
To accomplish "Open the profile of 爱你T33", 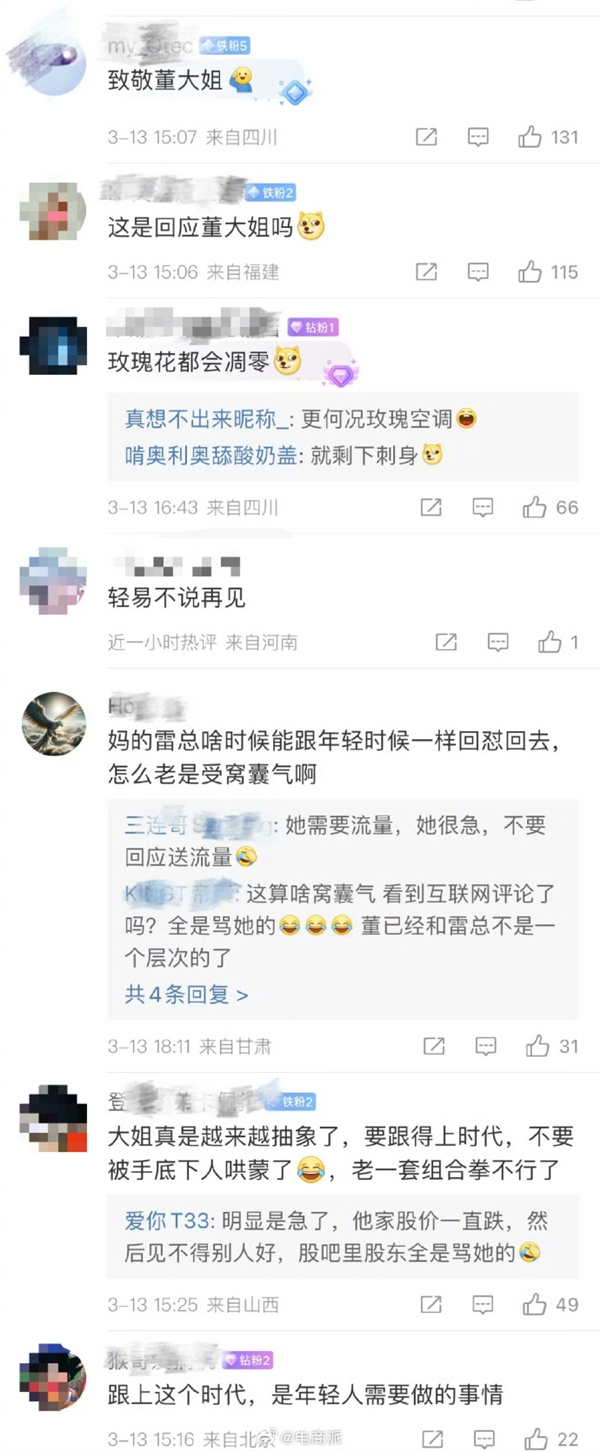I will [154, 1220].
